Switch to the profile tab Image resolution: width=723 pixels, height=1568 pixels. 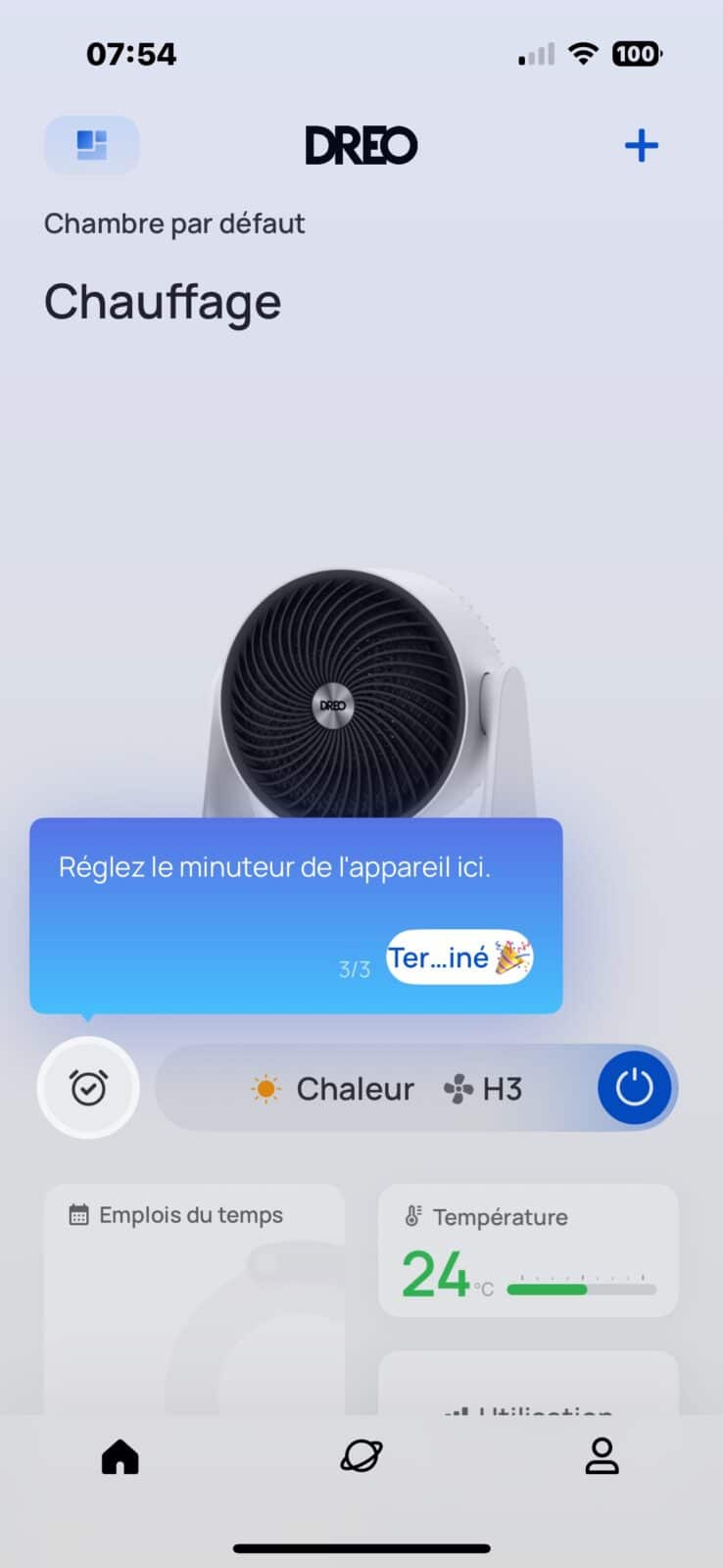coord(602,1456)
